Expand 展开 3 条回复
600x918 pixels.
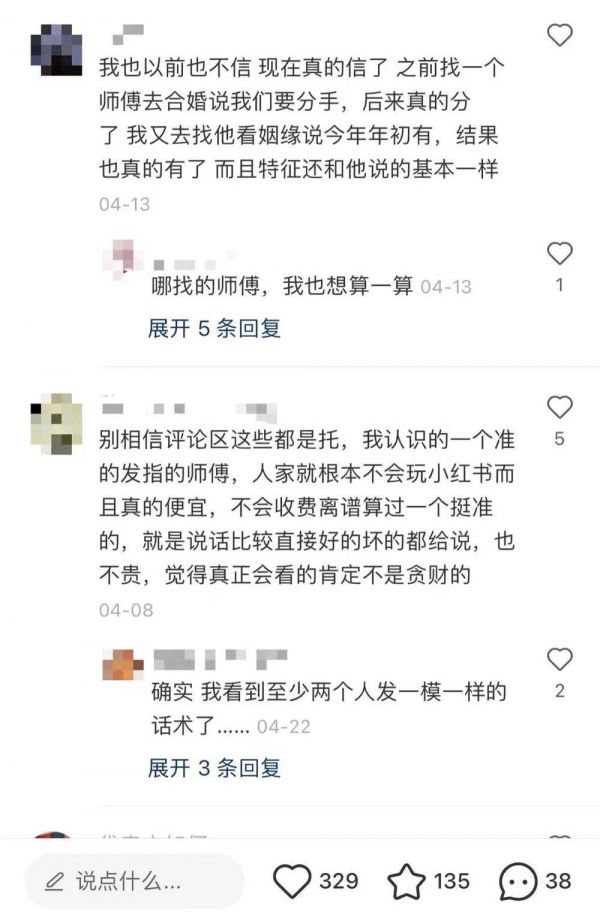(214, 768)
